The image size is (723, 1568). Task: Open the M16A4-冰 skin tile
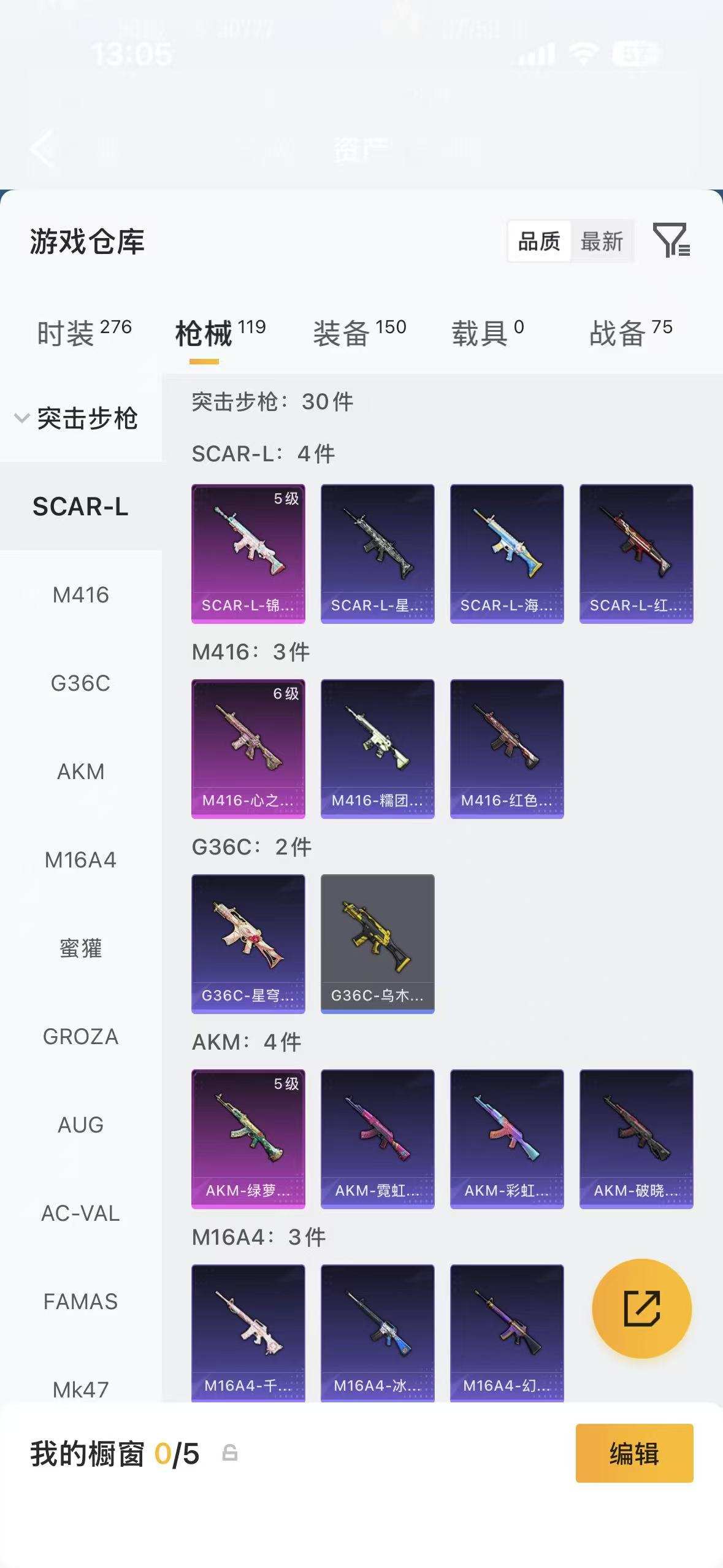(x=378, y=1333)
